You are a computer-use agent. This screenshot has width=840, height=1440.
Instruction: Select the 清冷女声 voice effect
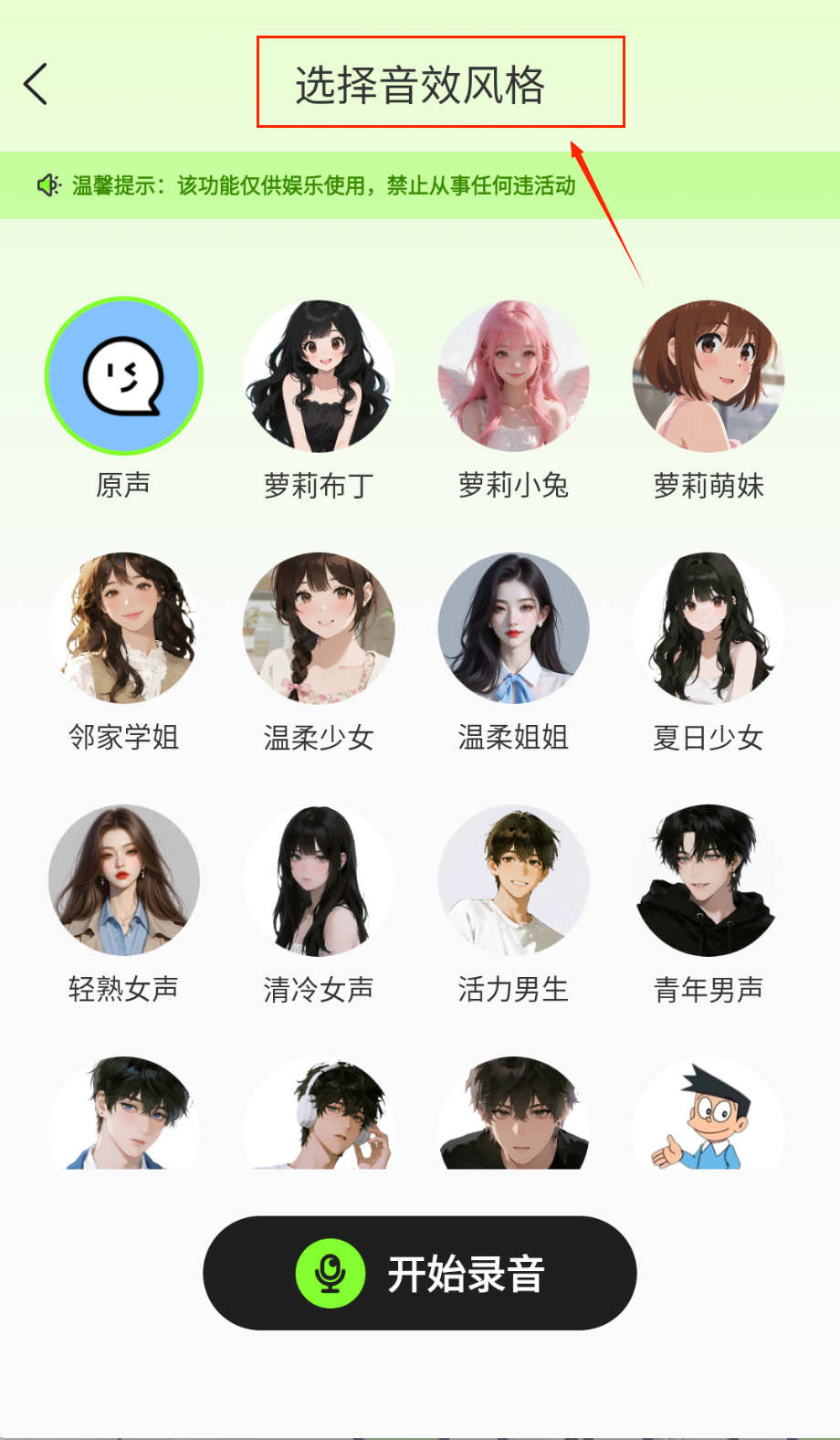pos(319,880)
